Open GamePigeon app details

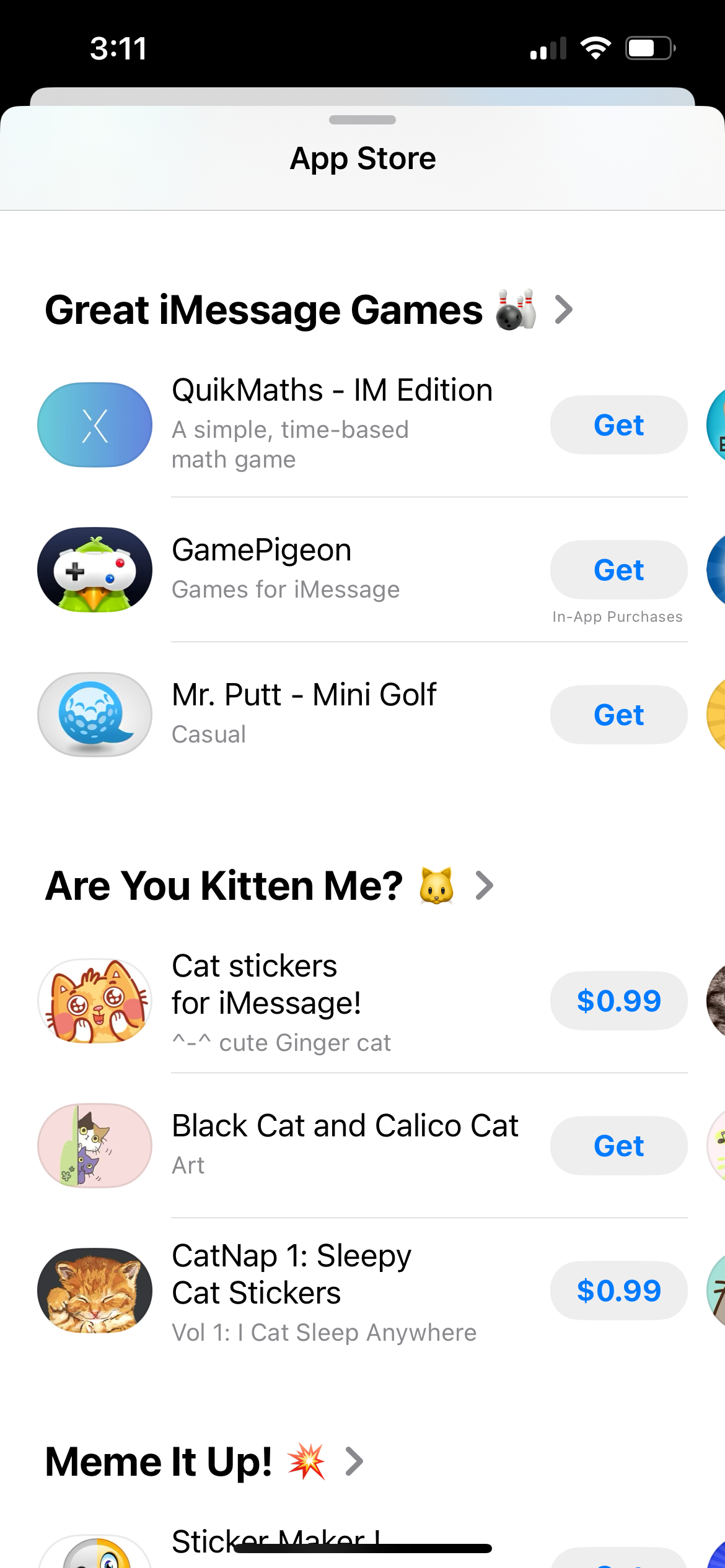(x=261, y=551)
